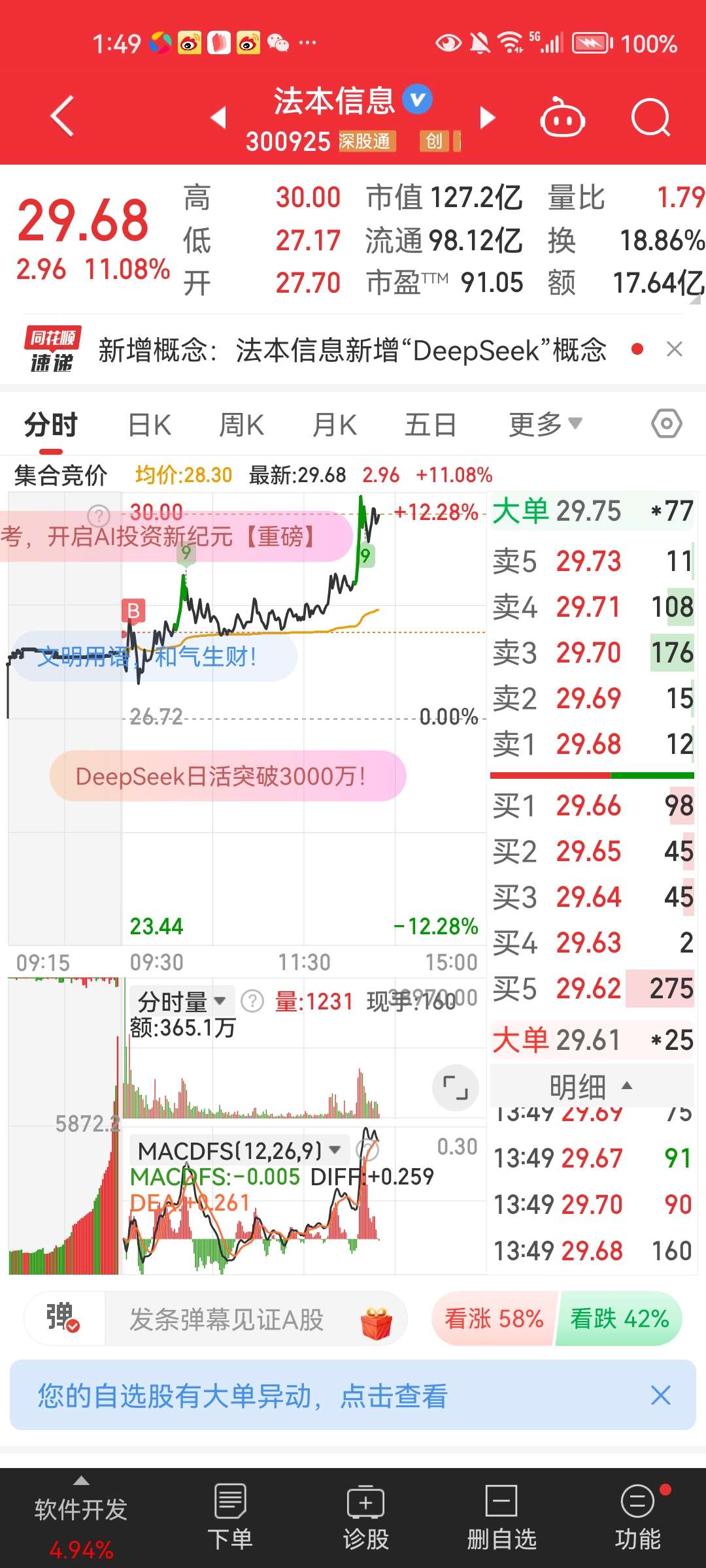The width and height of the screenshot is (706, 1568).
Task: Close the 大单异动 notification banner
Action: (x=661, y=1396)
